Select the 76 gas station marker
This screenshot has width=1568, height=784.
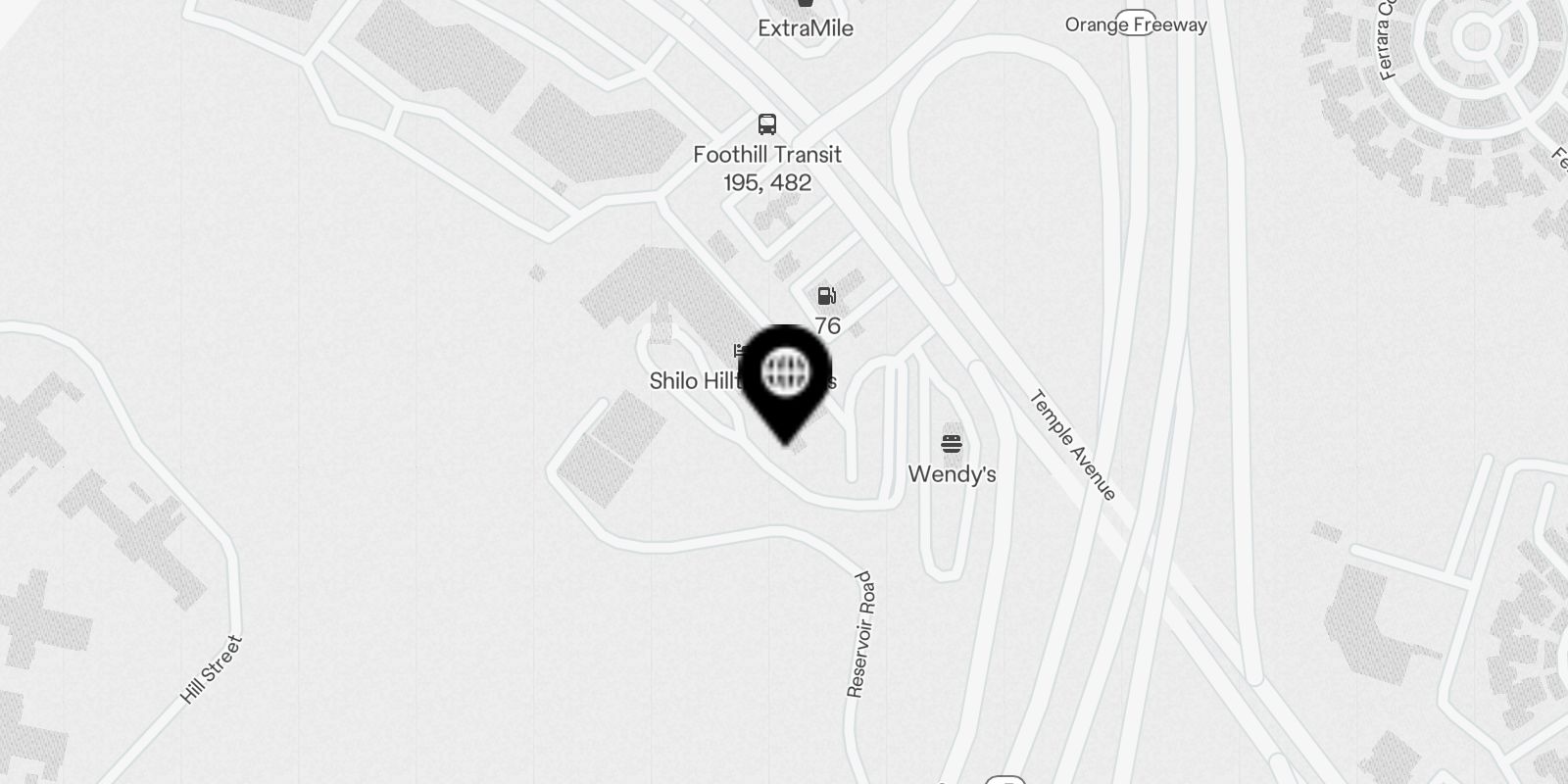(827, 296)
